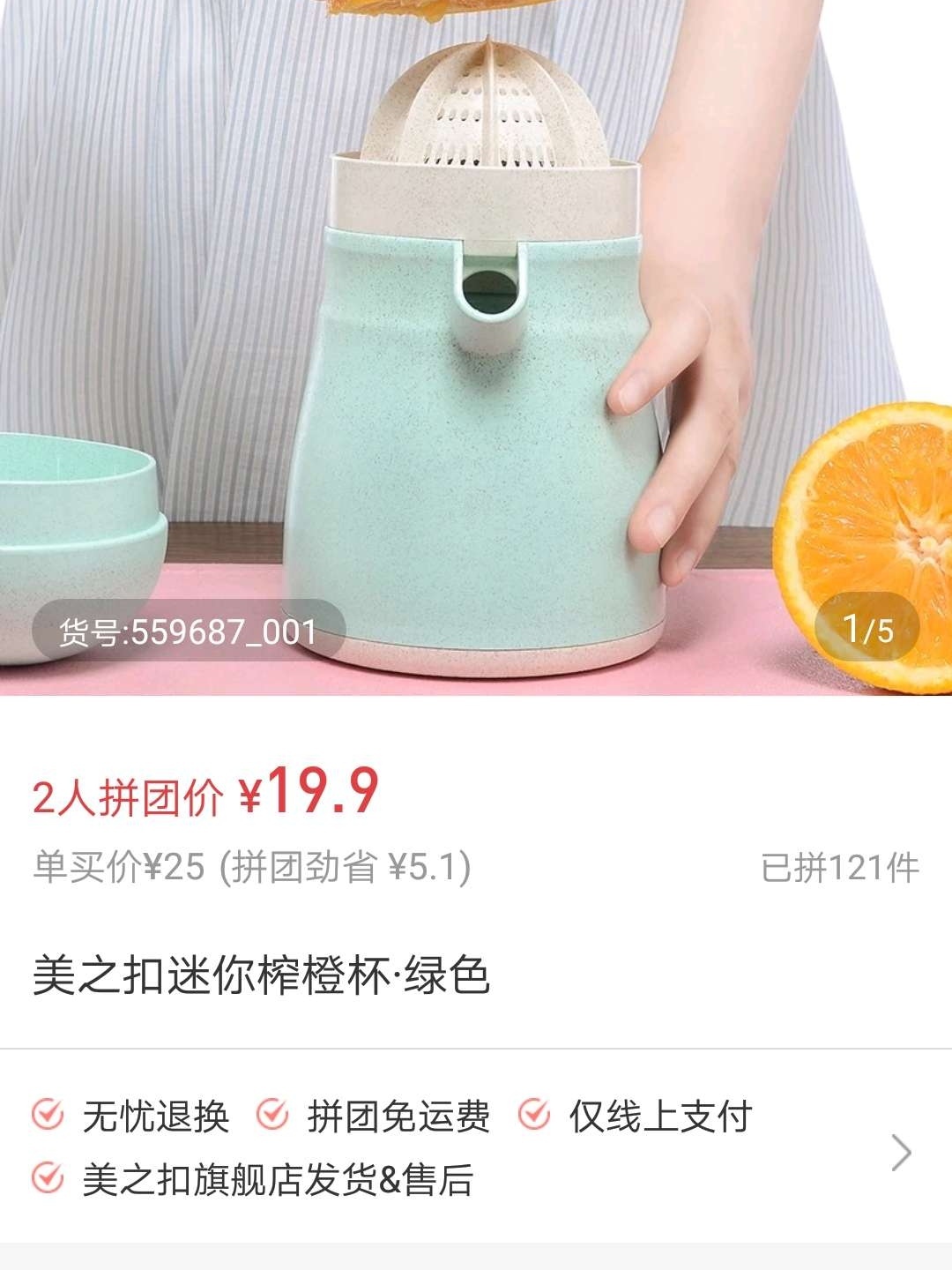Expand the service guarantees row chevron
Screen dimensions: 952x1270
(x=900, y=1152)
